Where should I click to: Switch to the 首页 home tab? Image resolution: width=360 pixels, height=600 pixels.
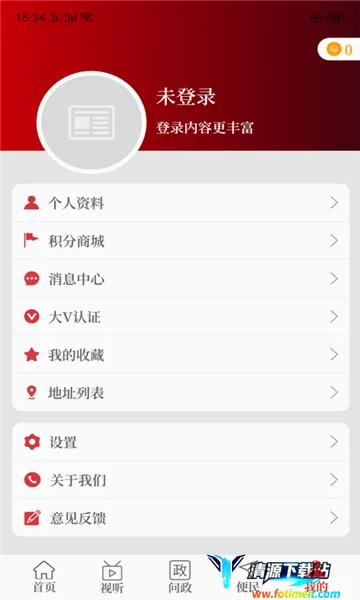point(44,577)
